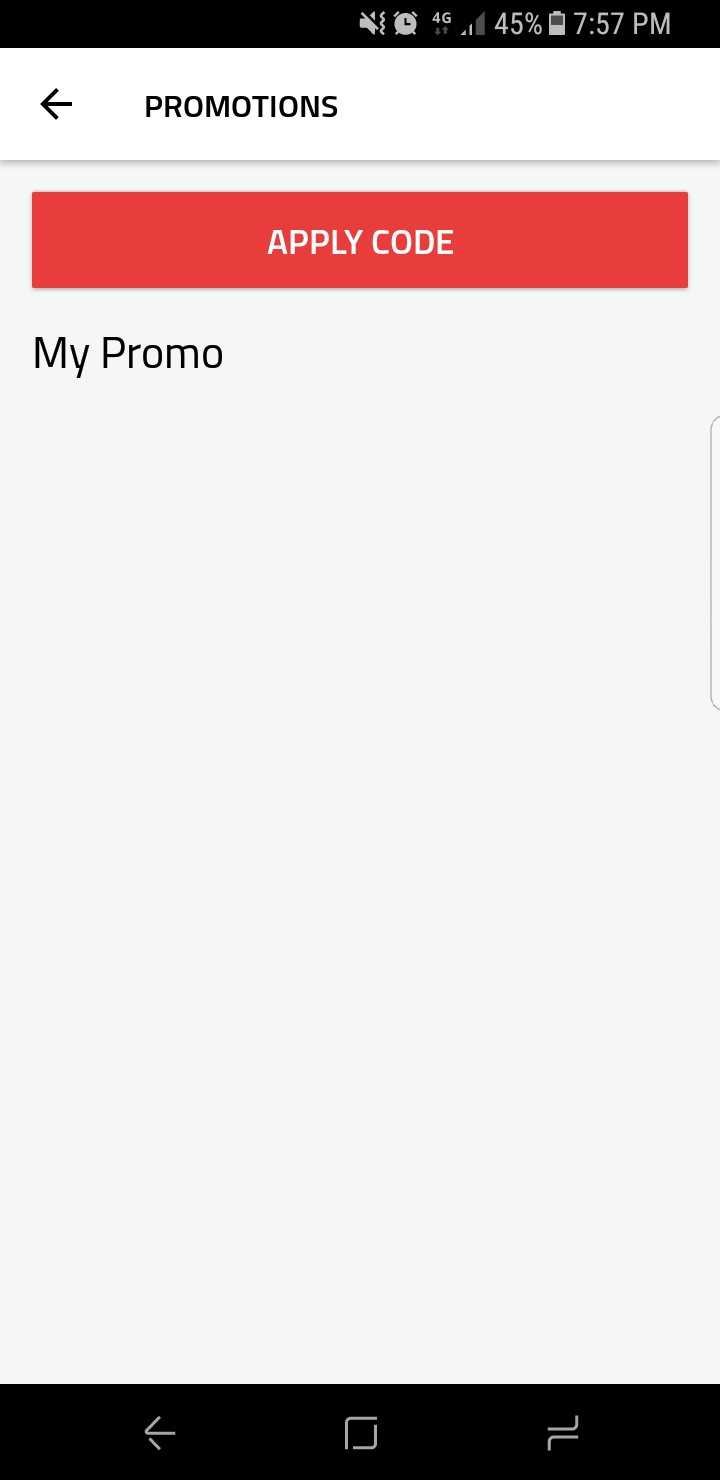Viewport: 720px width, 1480px height.
Task: Go back from the Promotions screen
Action: coord(56,105)
